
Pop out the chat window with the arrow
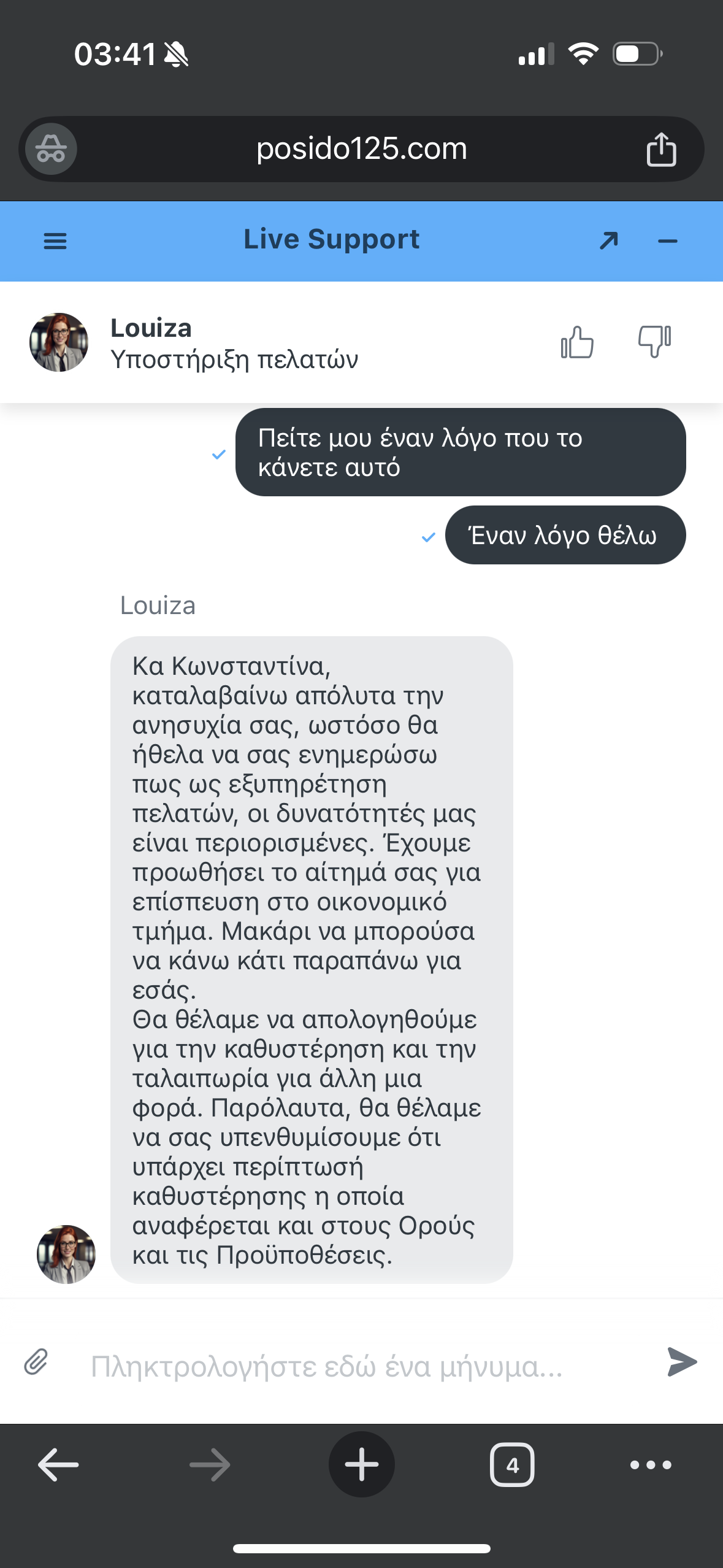pyautogui.click(x=608, y=240)
